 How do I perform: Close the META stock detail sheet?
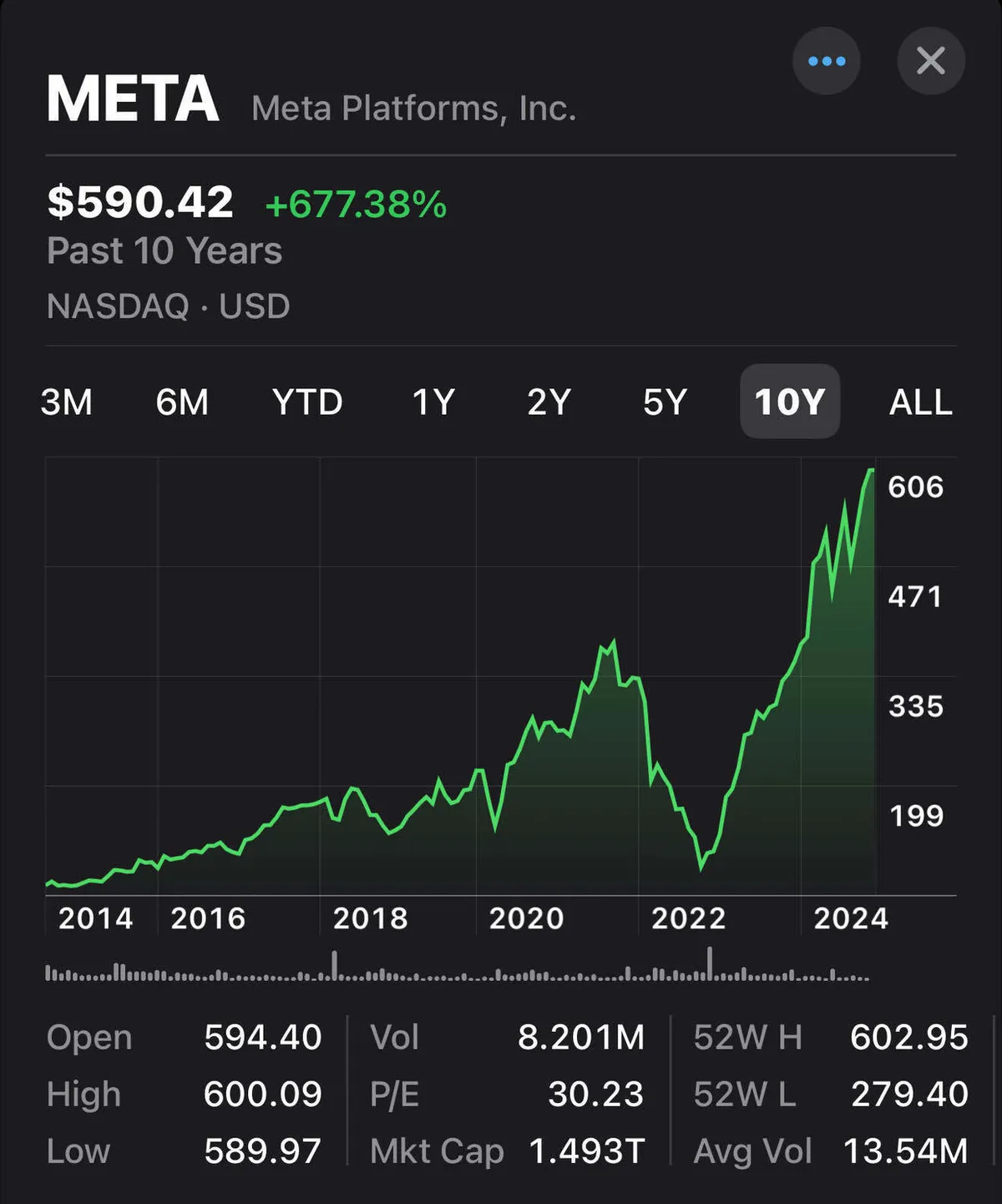coord(931,61)
